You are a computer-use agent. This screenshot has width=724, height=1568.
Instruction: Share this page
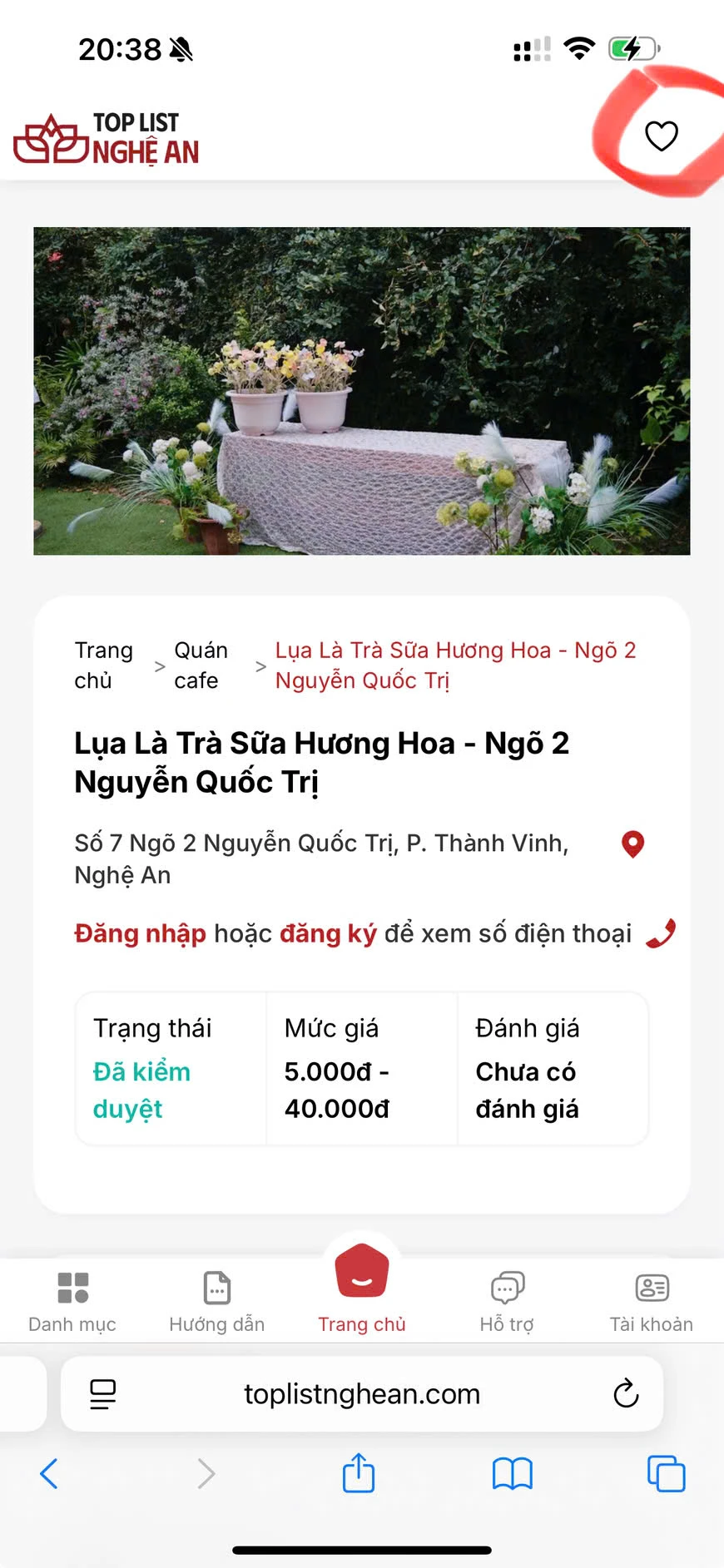[x=359, y=1473]
